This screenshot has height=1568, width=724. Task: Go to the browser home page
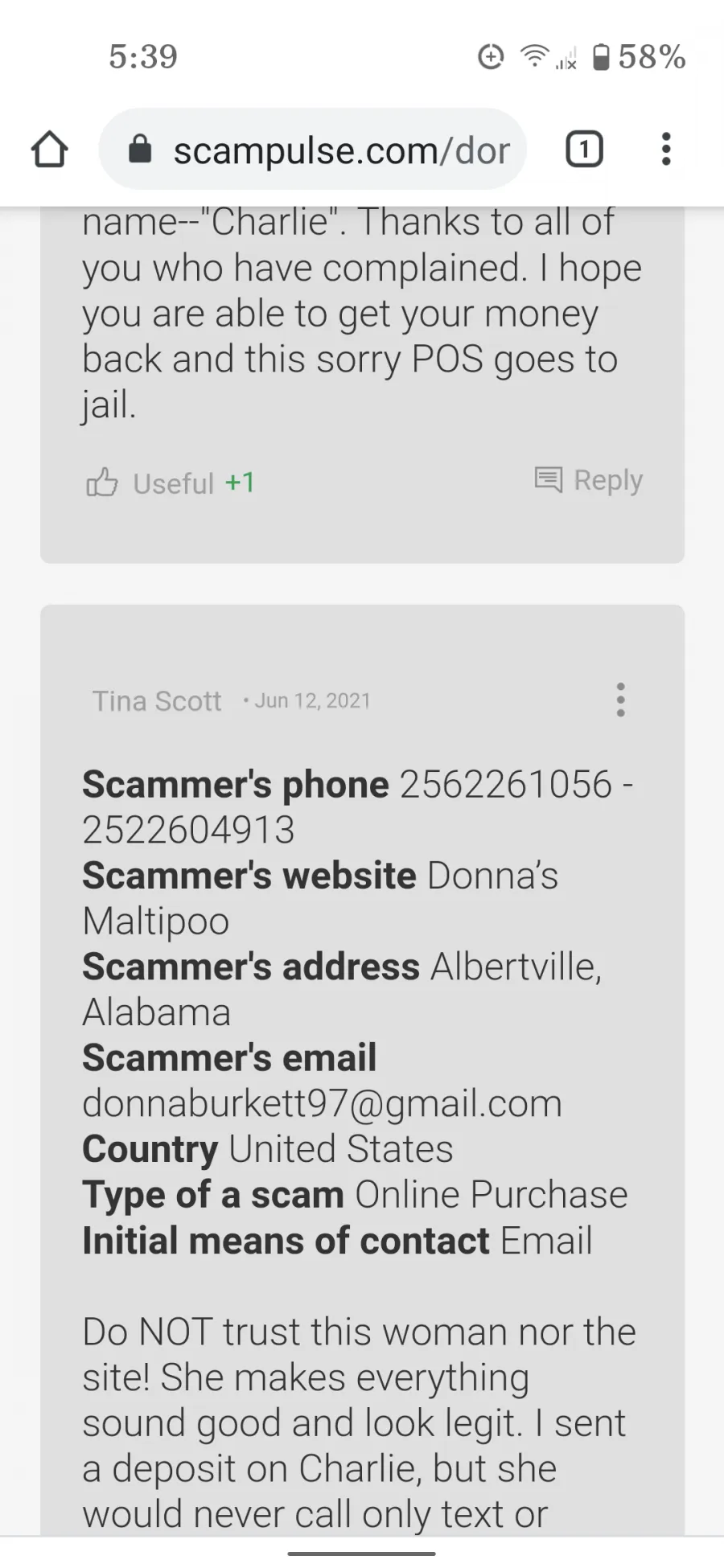49,150
